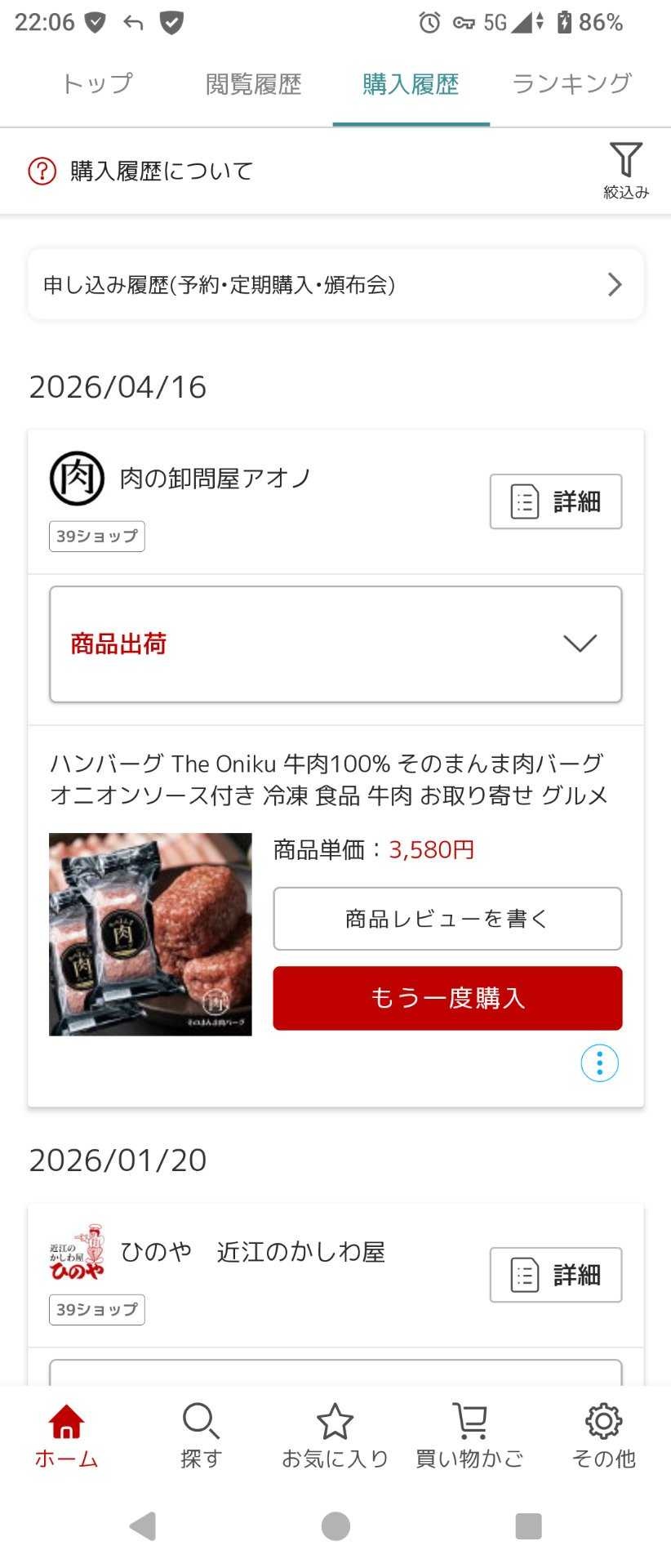Switch to the 閲覧履歴 tab

pyautogui.click(x=253, y=84)
